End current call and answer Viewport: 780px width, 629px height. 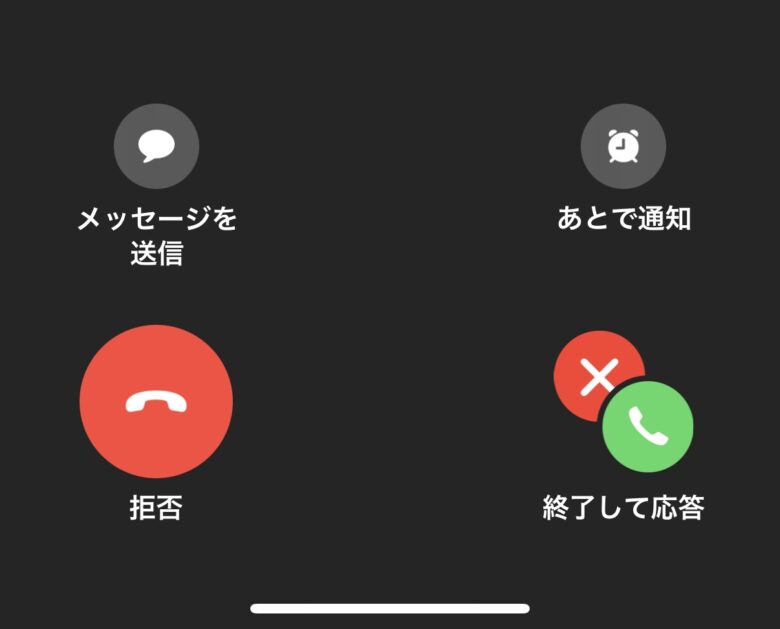tap(624, 402)
